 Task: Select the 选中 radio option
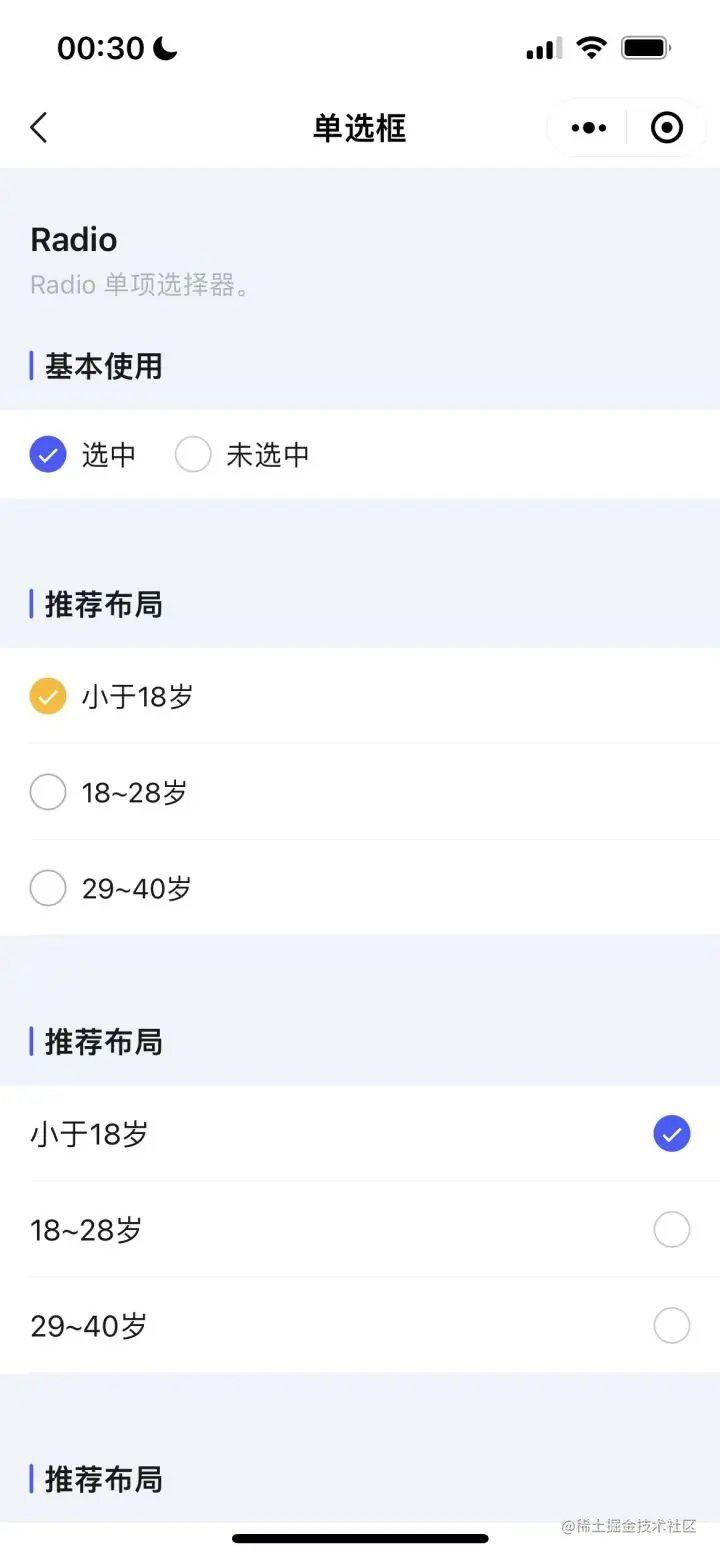tap(48, 455)
